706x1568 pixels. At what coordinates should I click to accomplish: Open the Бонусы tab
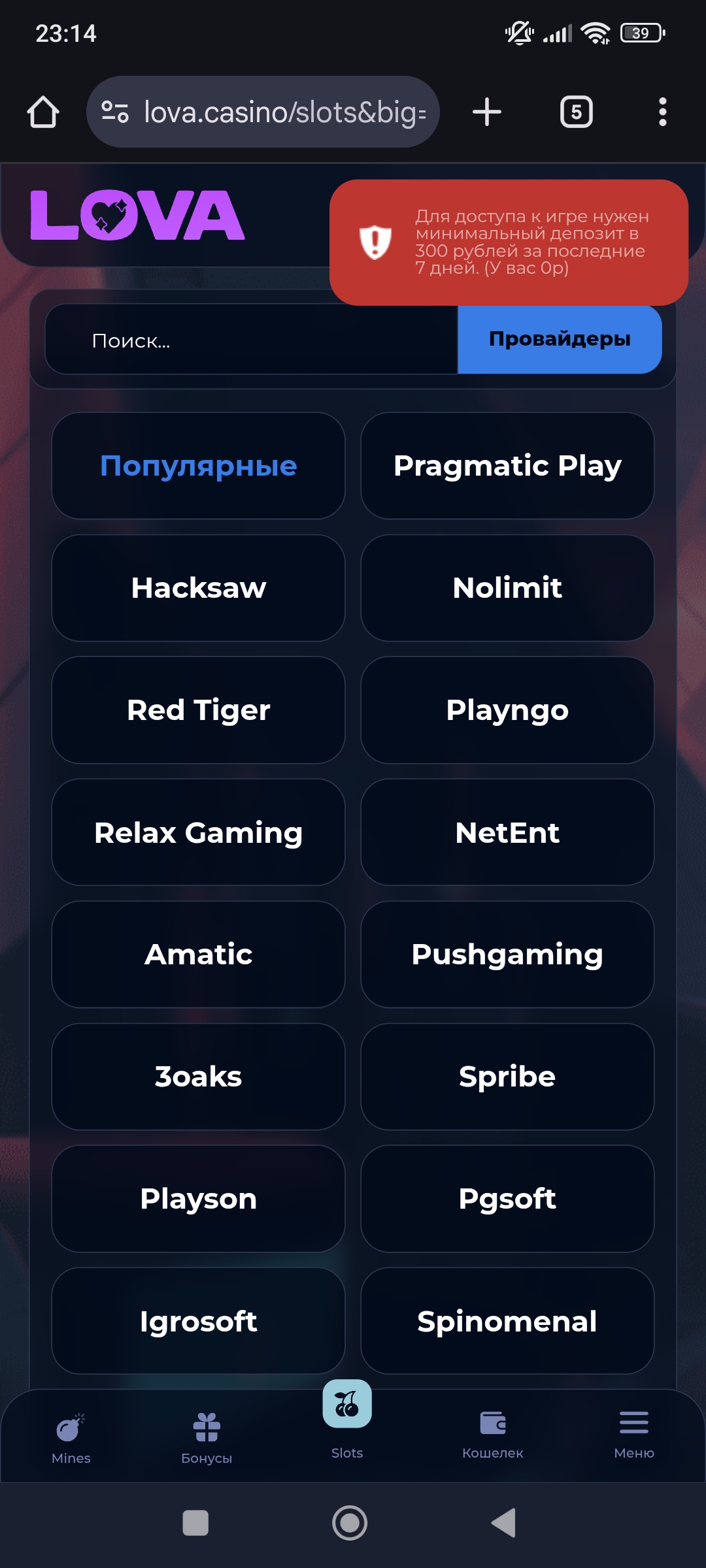(x=207, y=1439)
